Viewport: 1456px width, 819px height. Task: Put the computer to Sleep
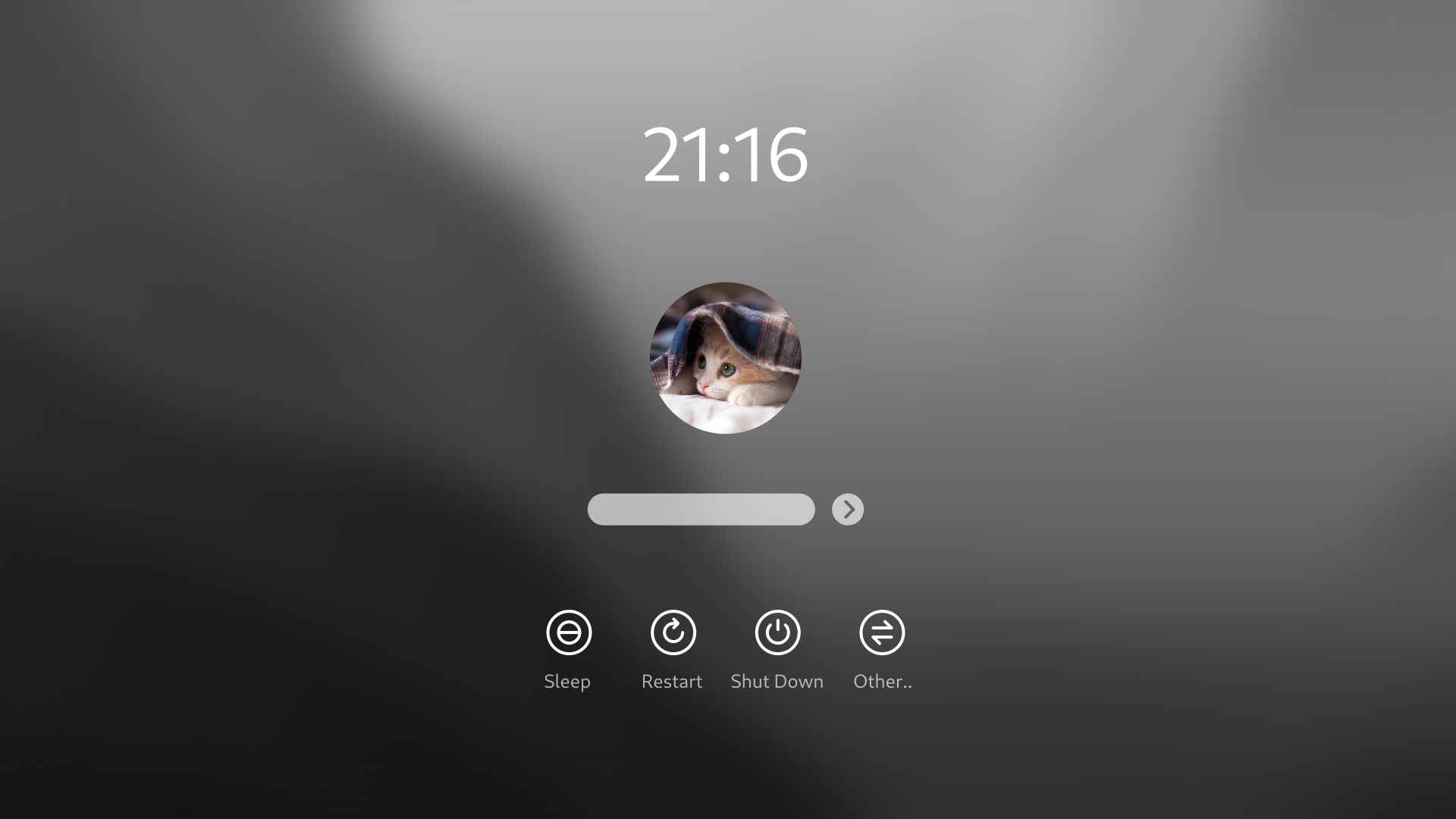[x=568, y=632]
